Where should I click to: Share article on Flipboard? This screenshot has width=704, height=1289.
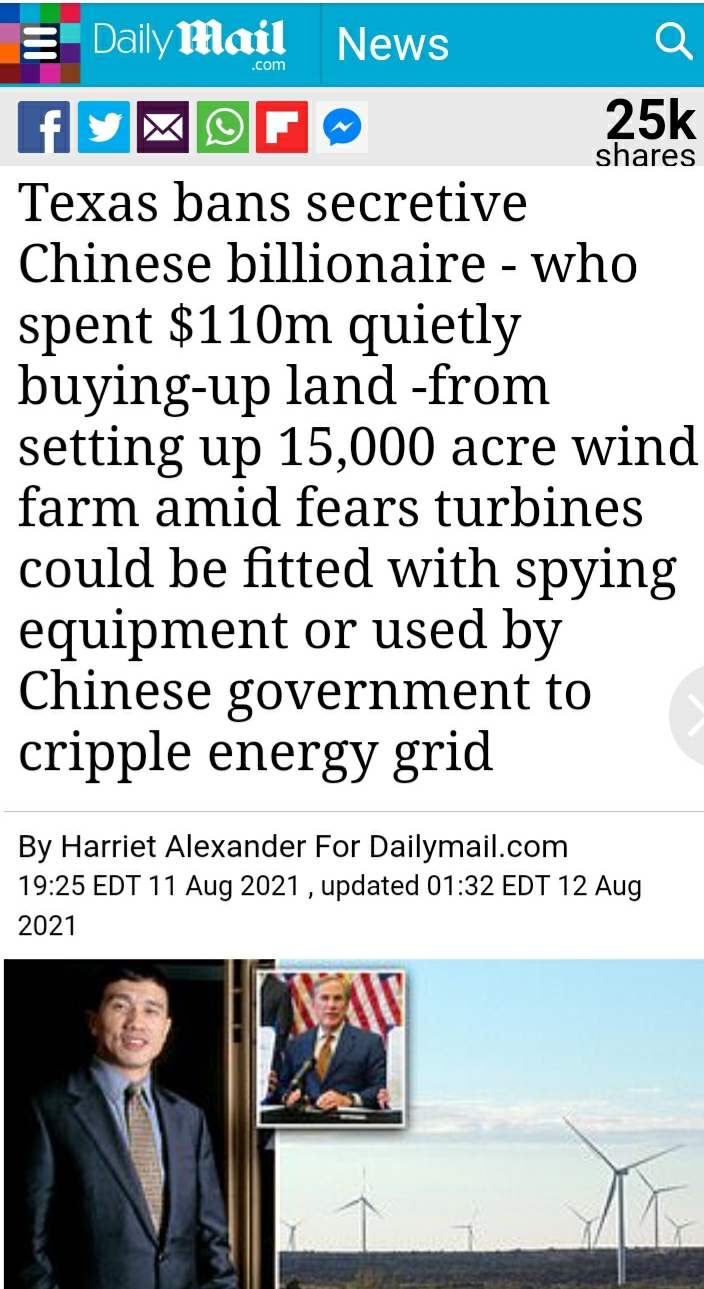click(x=282, y=127)
